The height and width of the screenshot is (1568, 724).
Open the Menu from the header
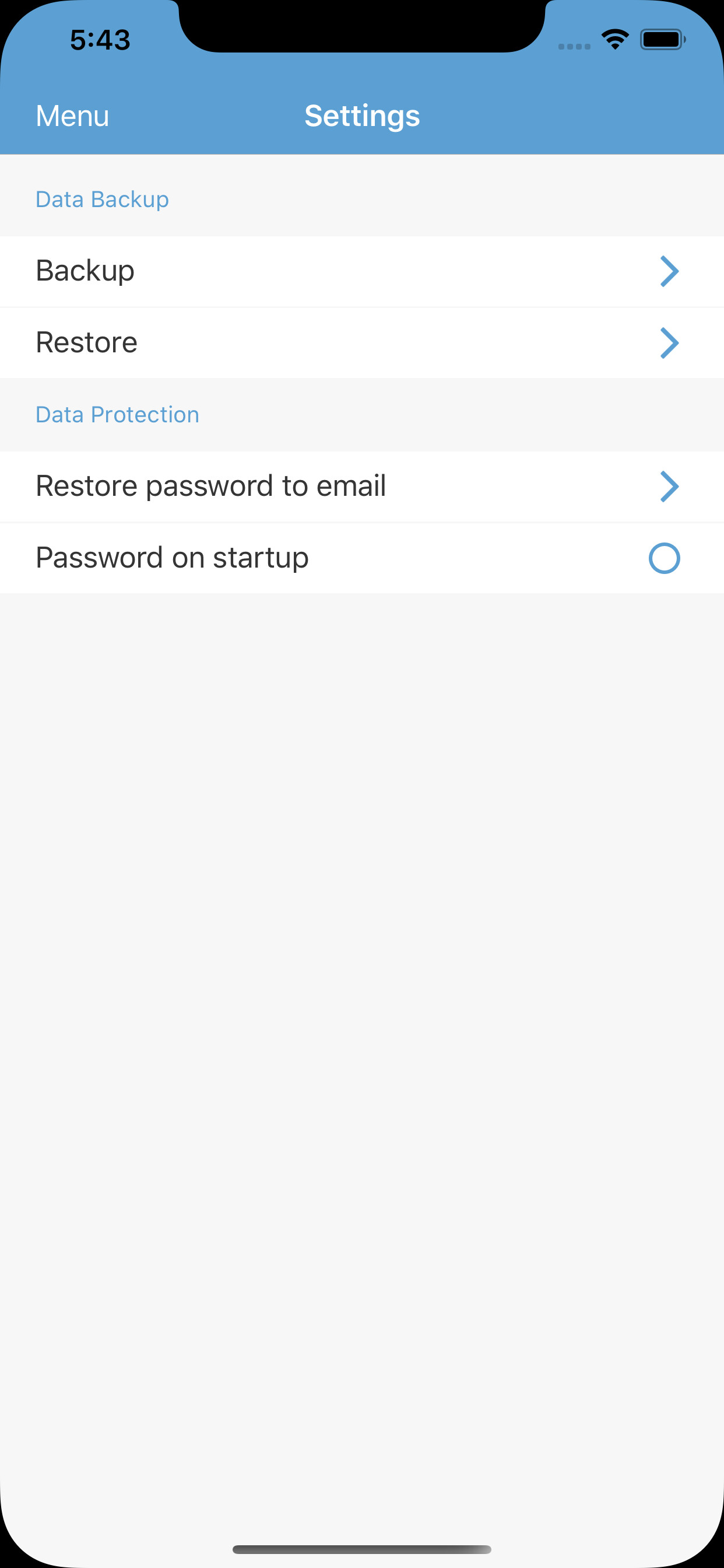click(72, 115)
